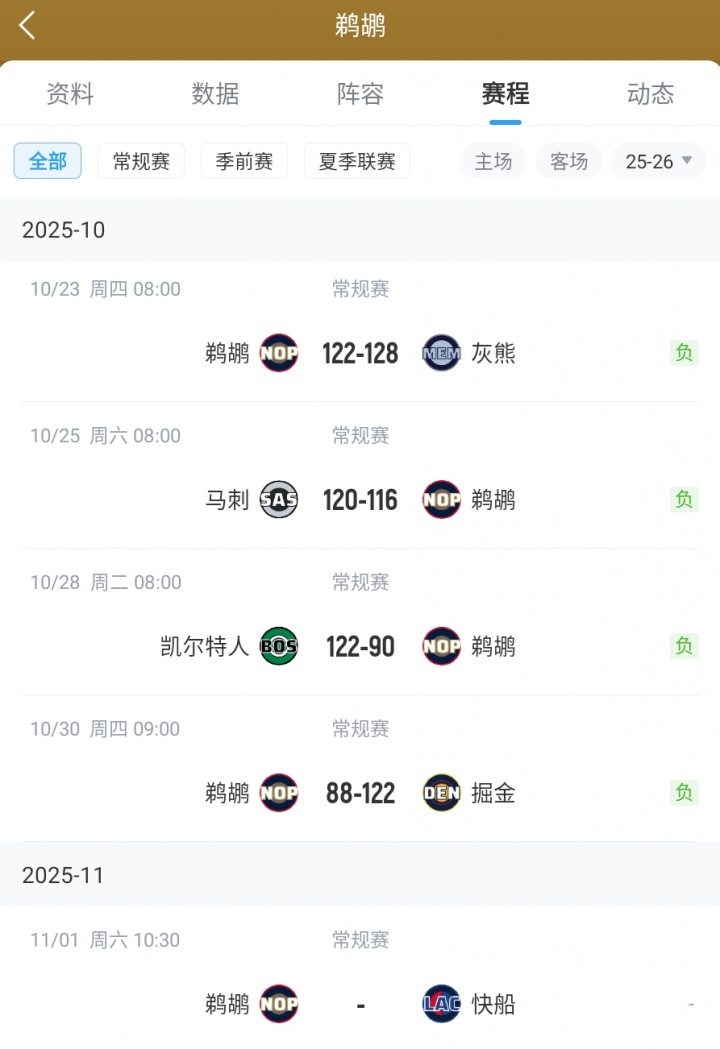Open the 鹈鹕 vs 灰熊 122-128 game
The image size is (720, 1049).
click(x=360, y=353)
